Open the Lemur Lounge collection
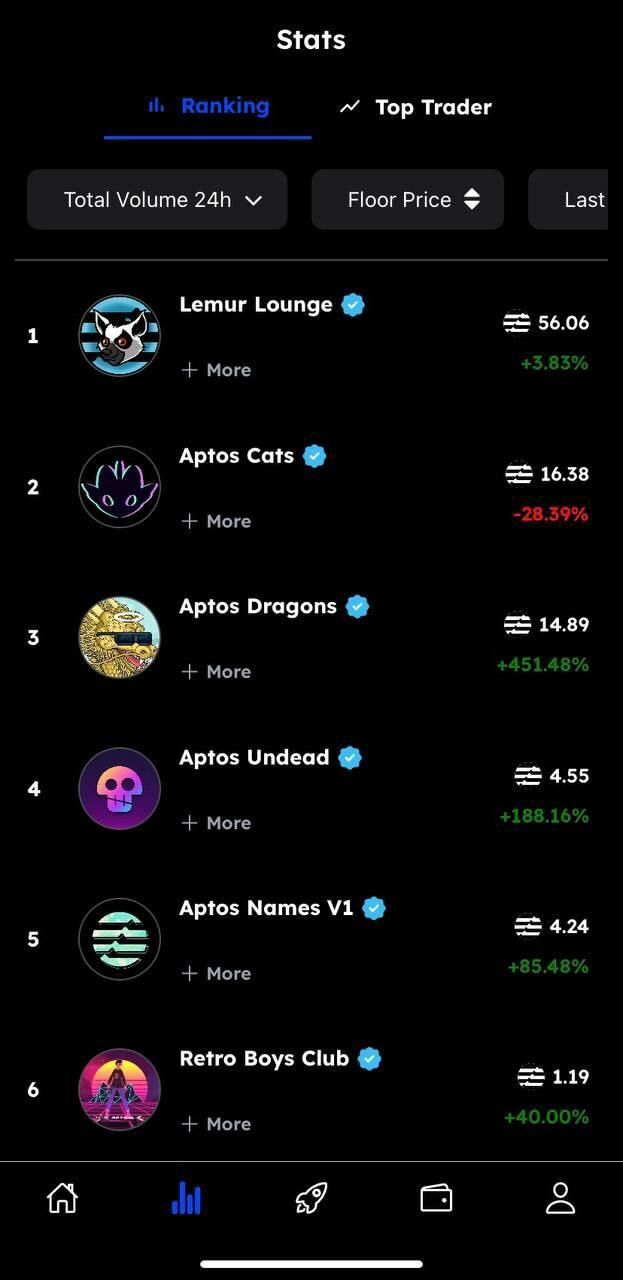This screenshot has width=623, height=1280. 256,305
